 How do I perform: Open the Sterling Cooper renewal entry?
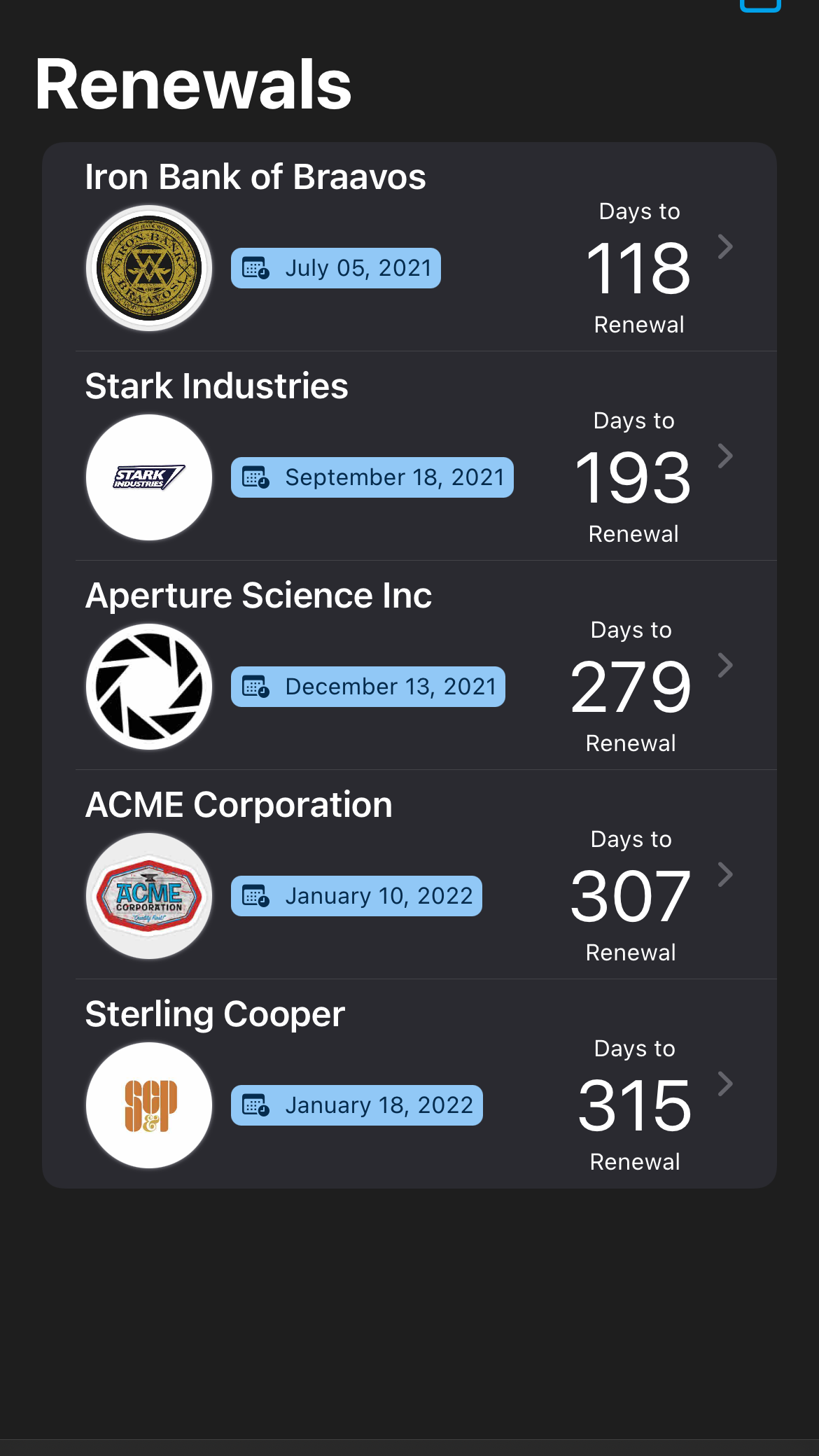(x=409, y=1084)
